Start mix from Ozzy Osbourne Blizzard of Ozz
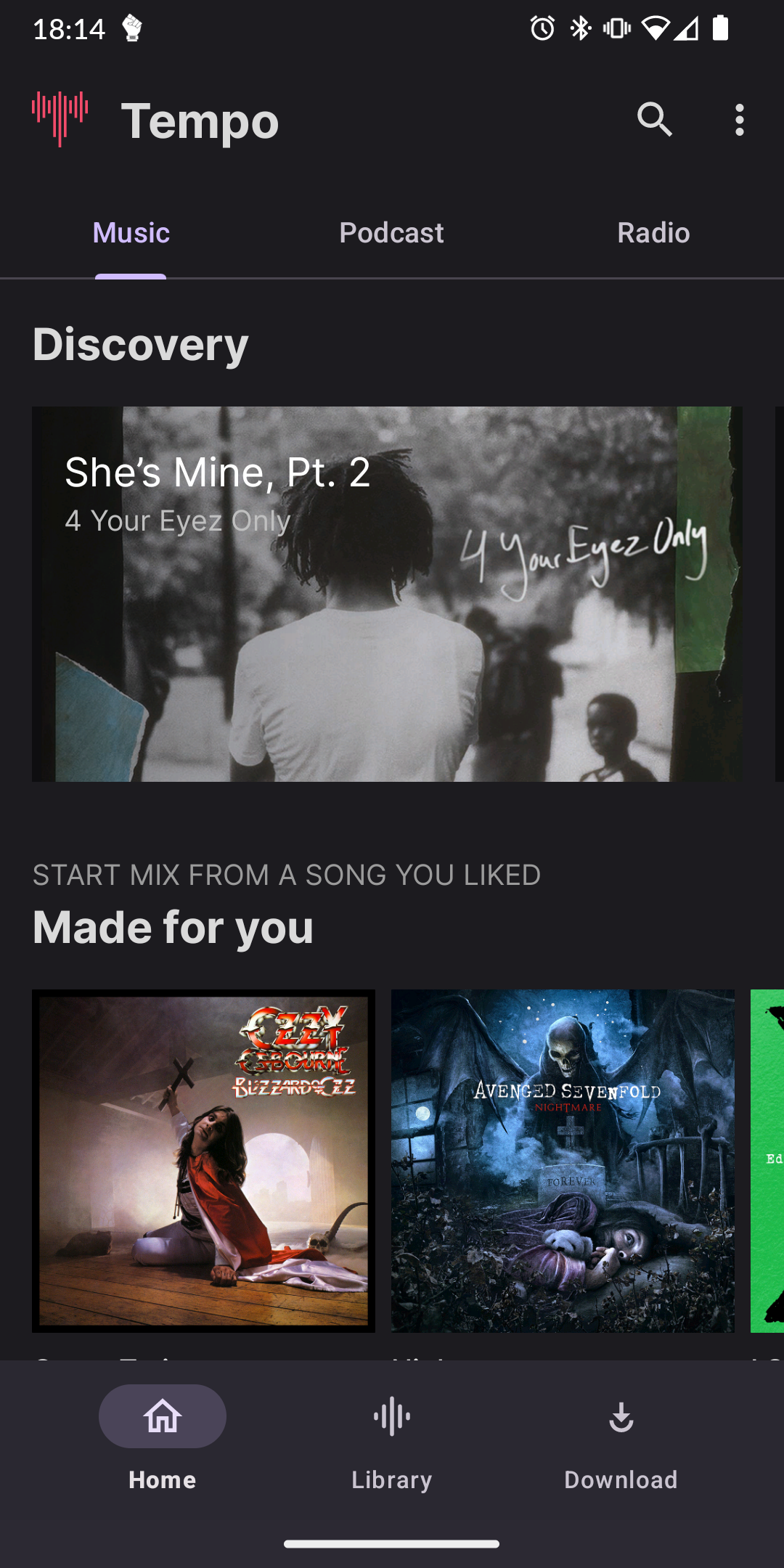 (203, 1161)
